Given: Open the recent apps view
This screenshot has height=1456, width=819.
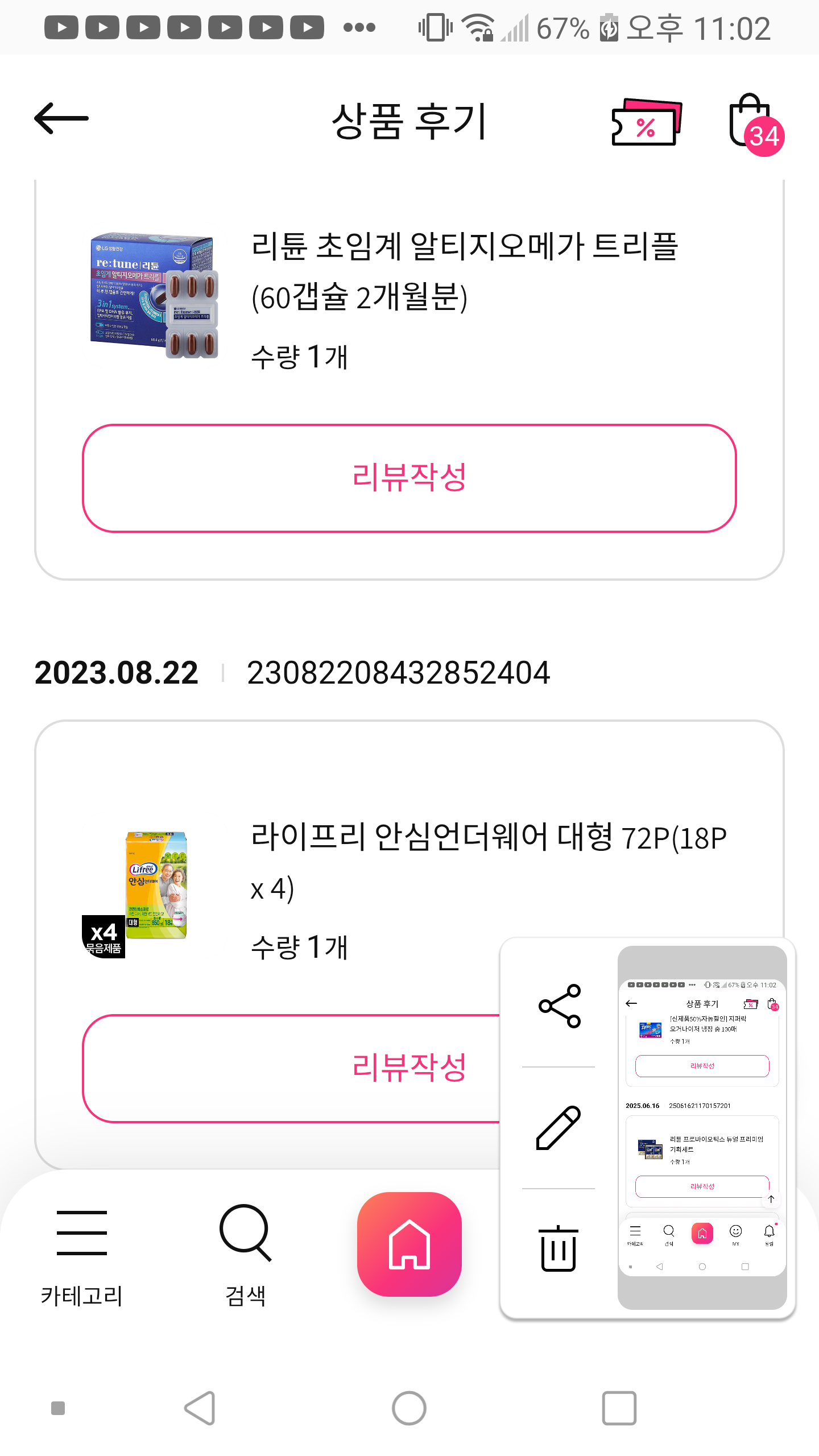Looking at the screenshot, I should coord(619,1408).
